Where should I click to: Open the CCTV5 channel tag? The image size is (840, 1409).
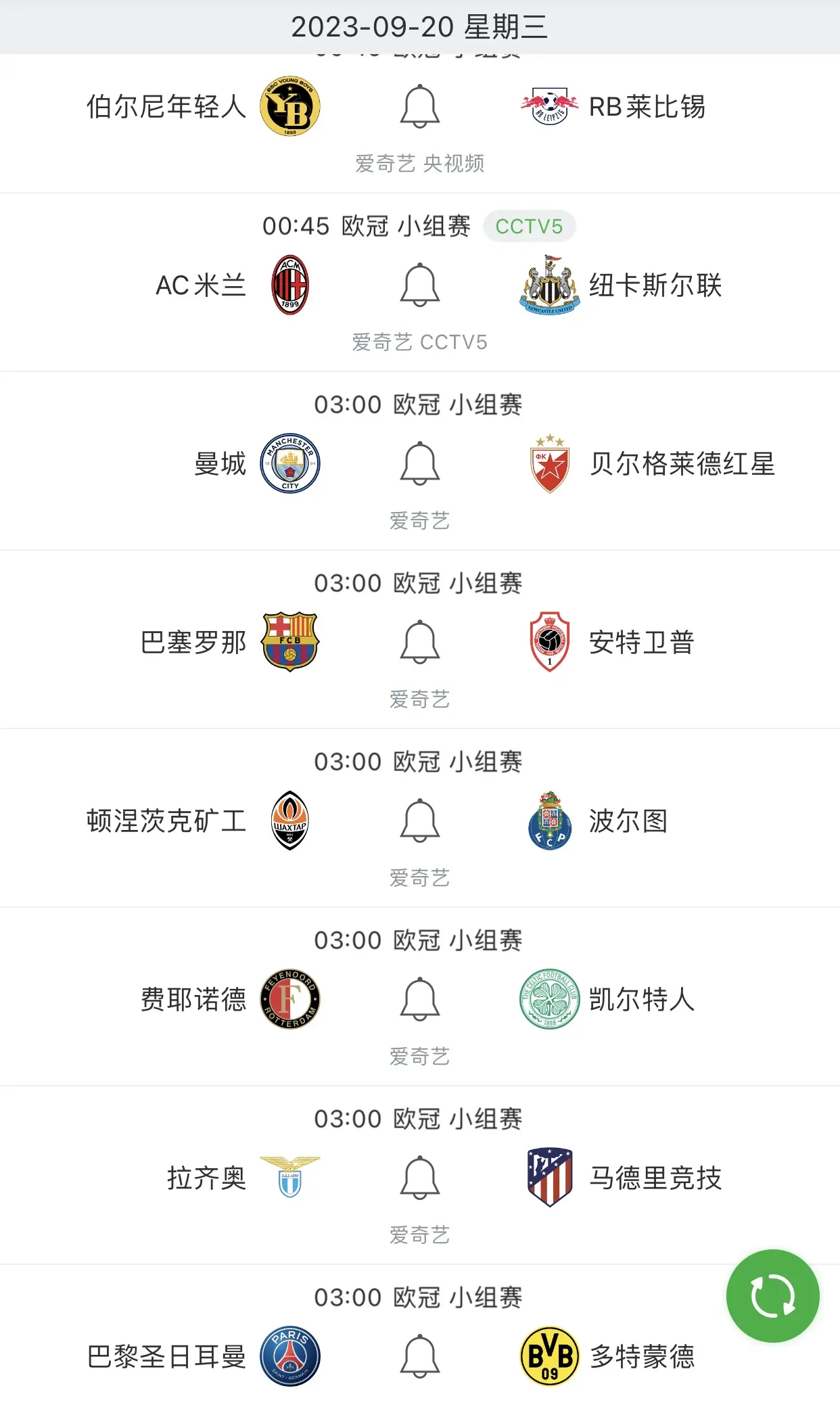(530, 226)
